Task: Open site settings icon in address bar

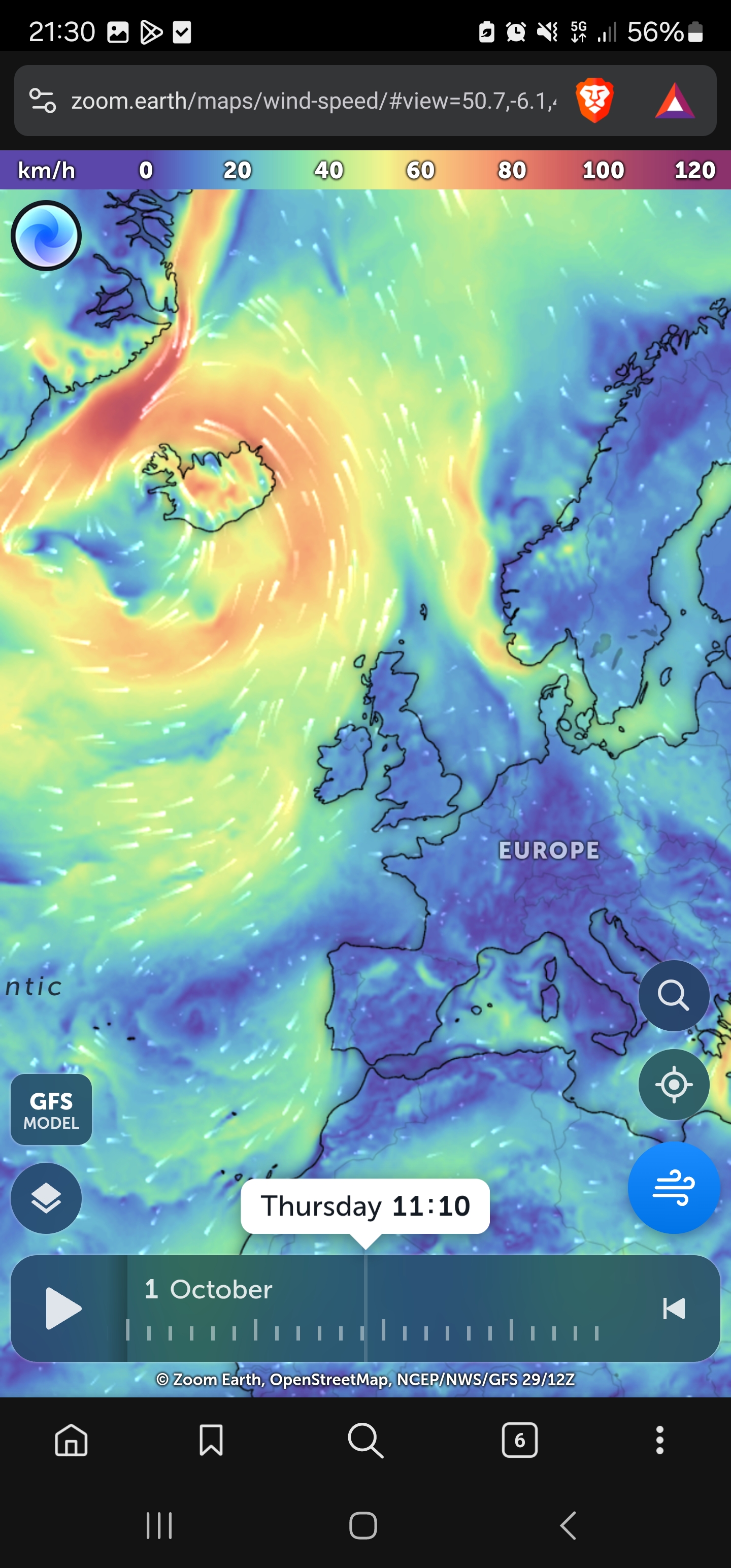Action: click(43, 101)
